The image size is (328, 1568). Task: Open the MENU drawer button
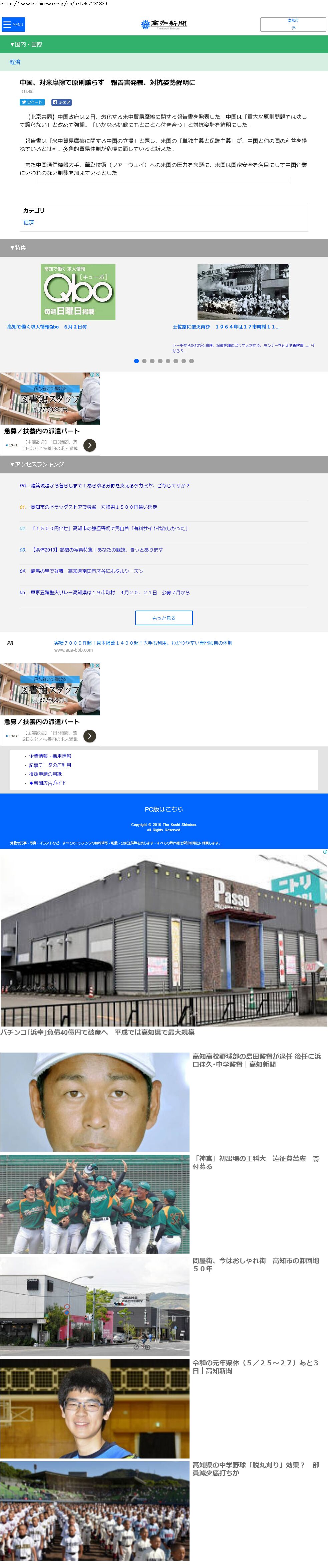(x=13, y=24)
